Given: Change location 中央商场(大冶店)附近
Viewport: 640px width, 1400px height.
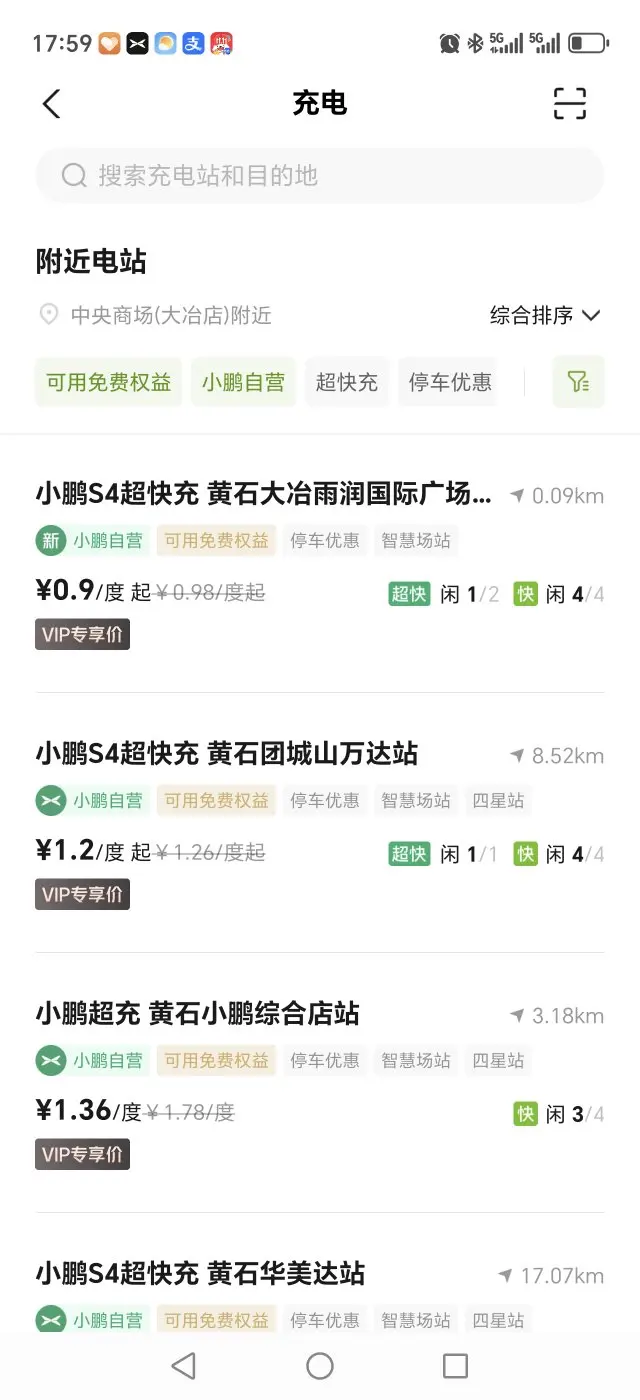Looking at the screenshot, I should coord(155,316).
